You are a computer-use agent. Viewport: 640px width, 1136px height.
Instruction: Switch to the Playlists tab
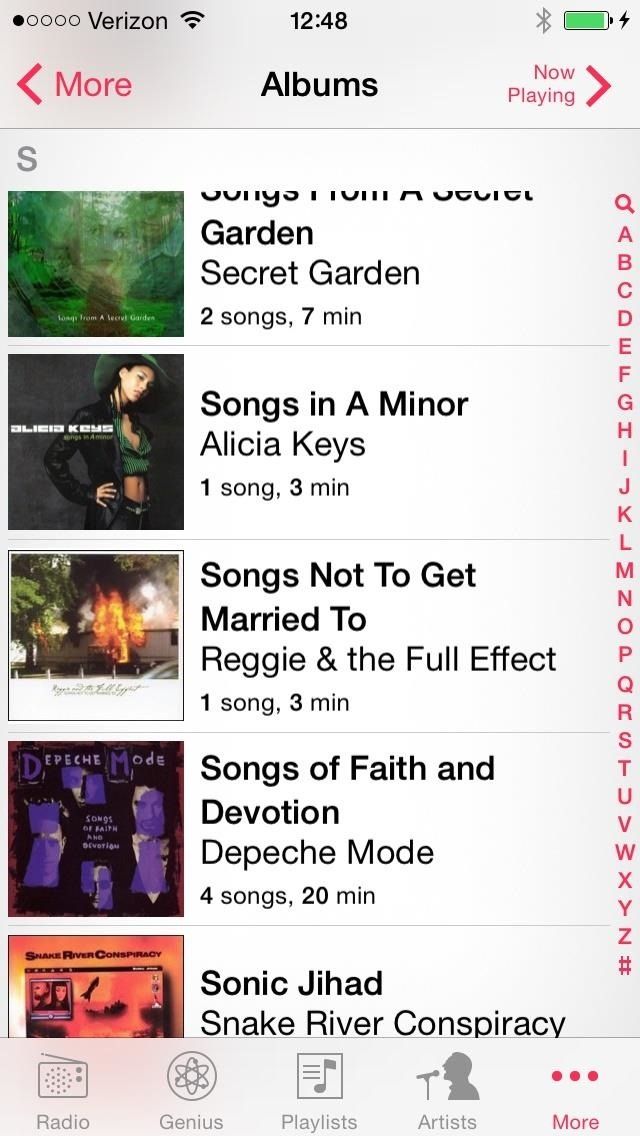click(x=319, y=1090)
